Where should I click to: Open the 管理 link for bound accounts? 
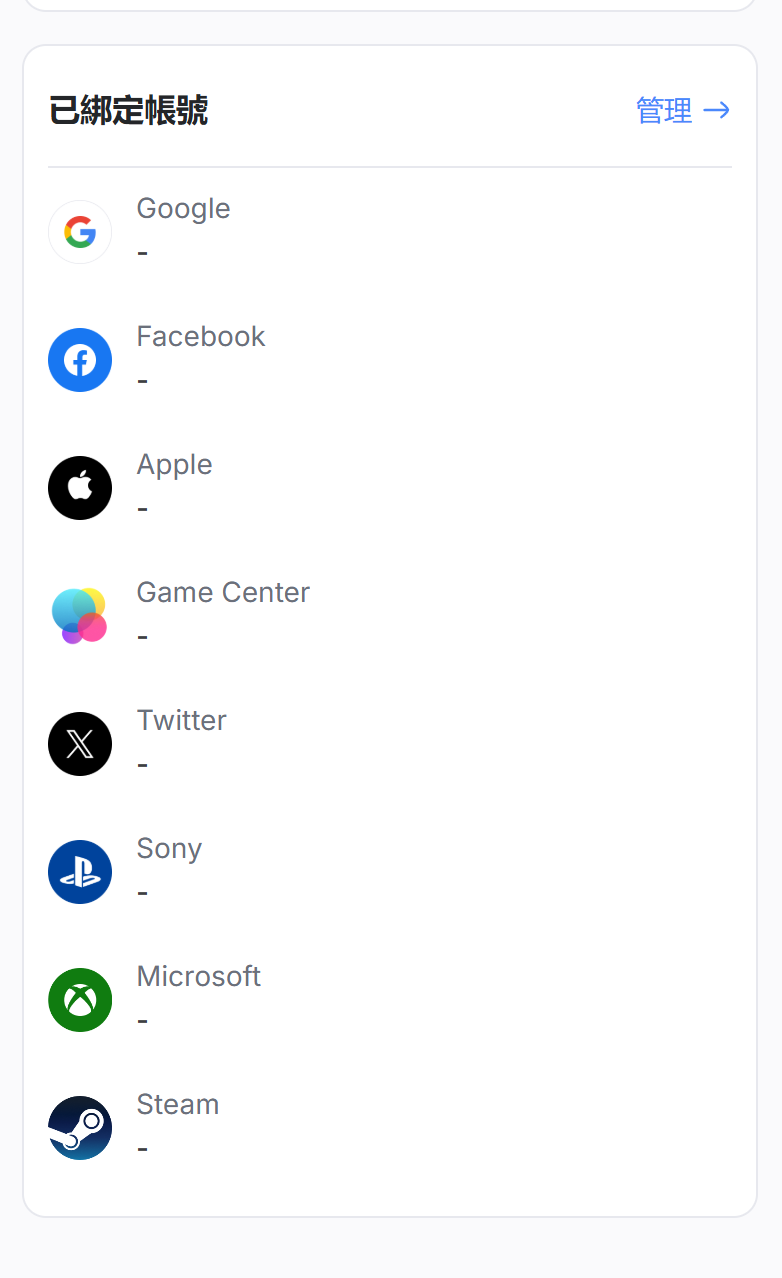click(x=683, y=110)
